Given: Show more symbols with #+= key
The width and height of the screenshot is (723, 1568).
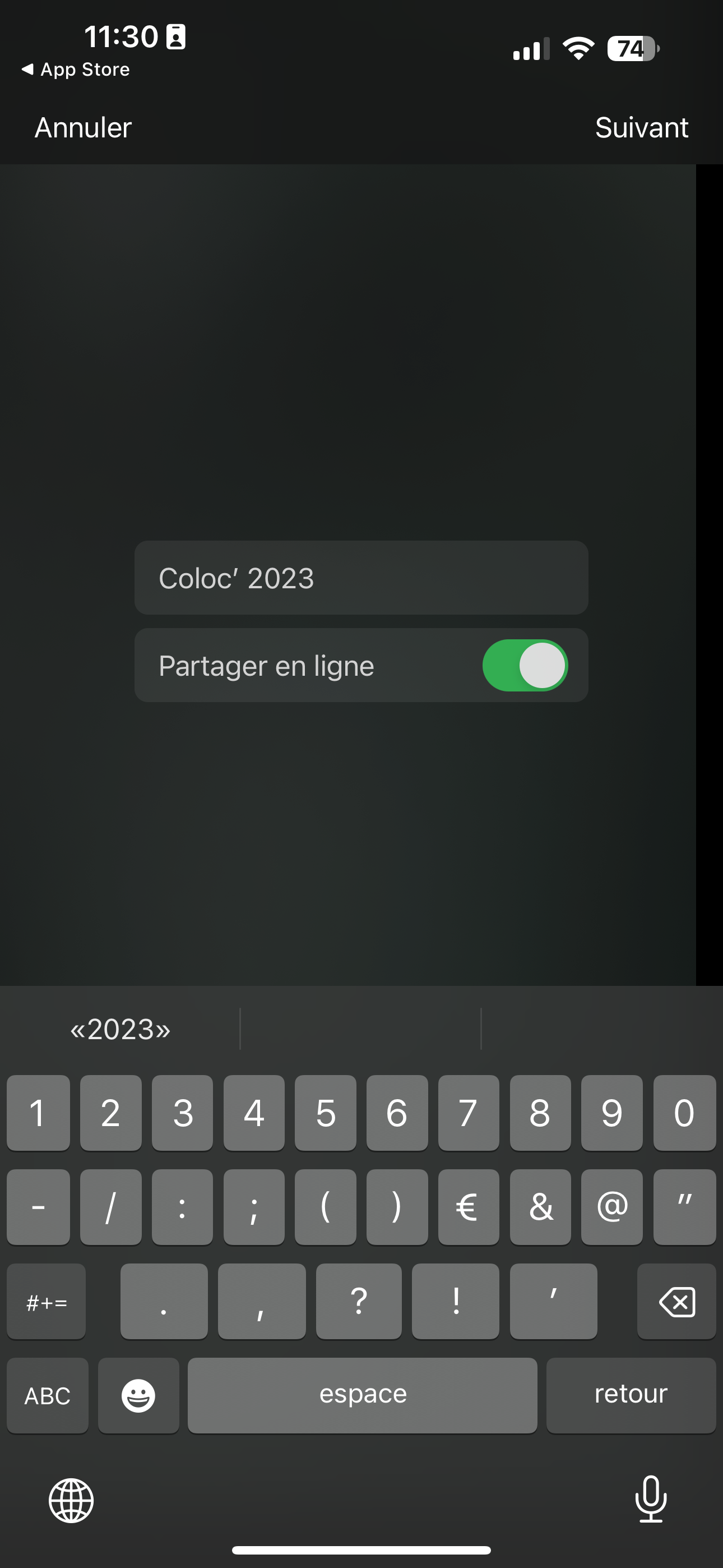Looking at the screenshot, I should [x=47, y=1302].
